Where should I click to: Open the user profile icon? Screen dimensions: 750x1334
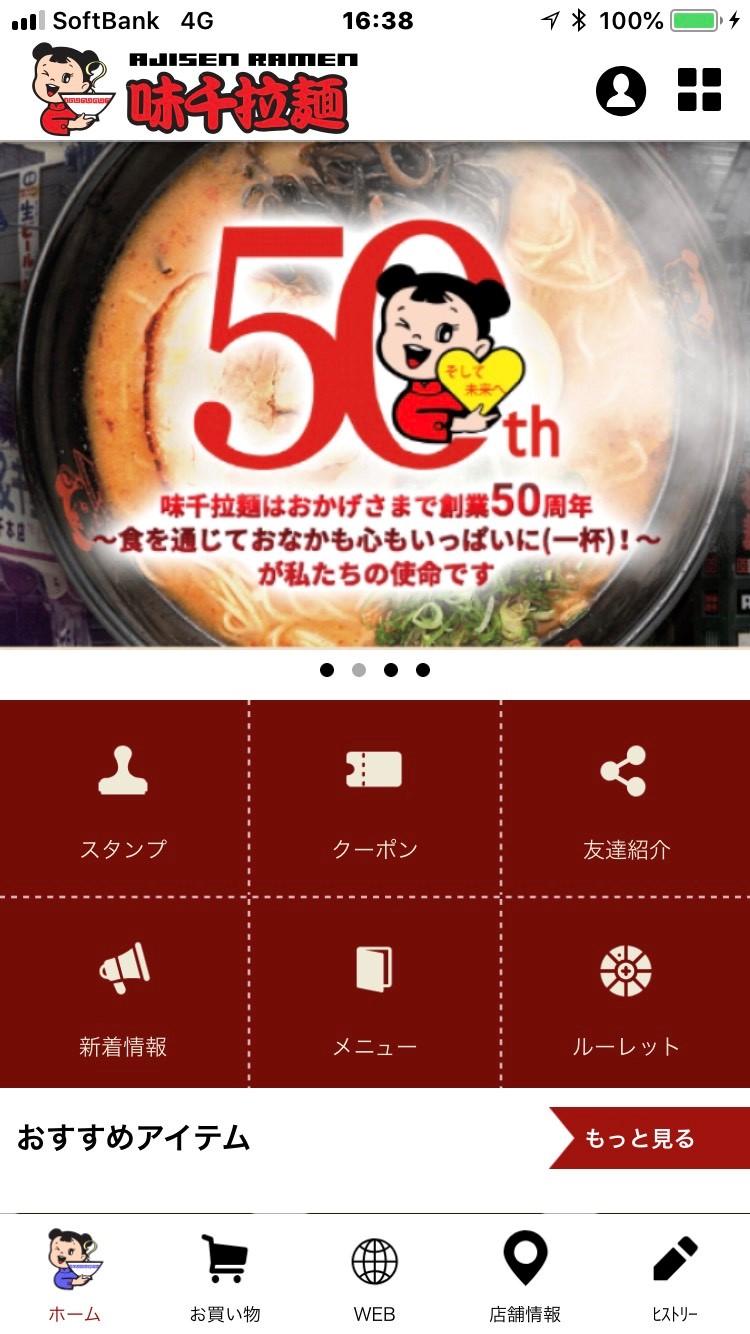621,90
